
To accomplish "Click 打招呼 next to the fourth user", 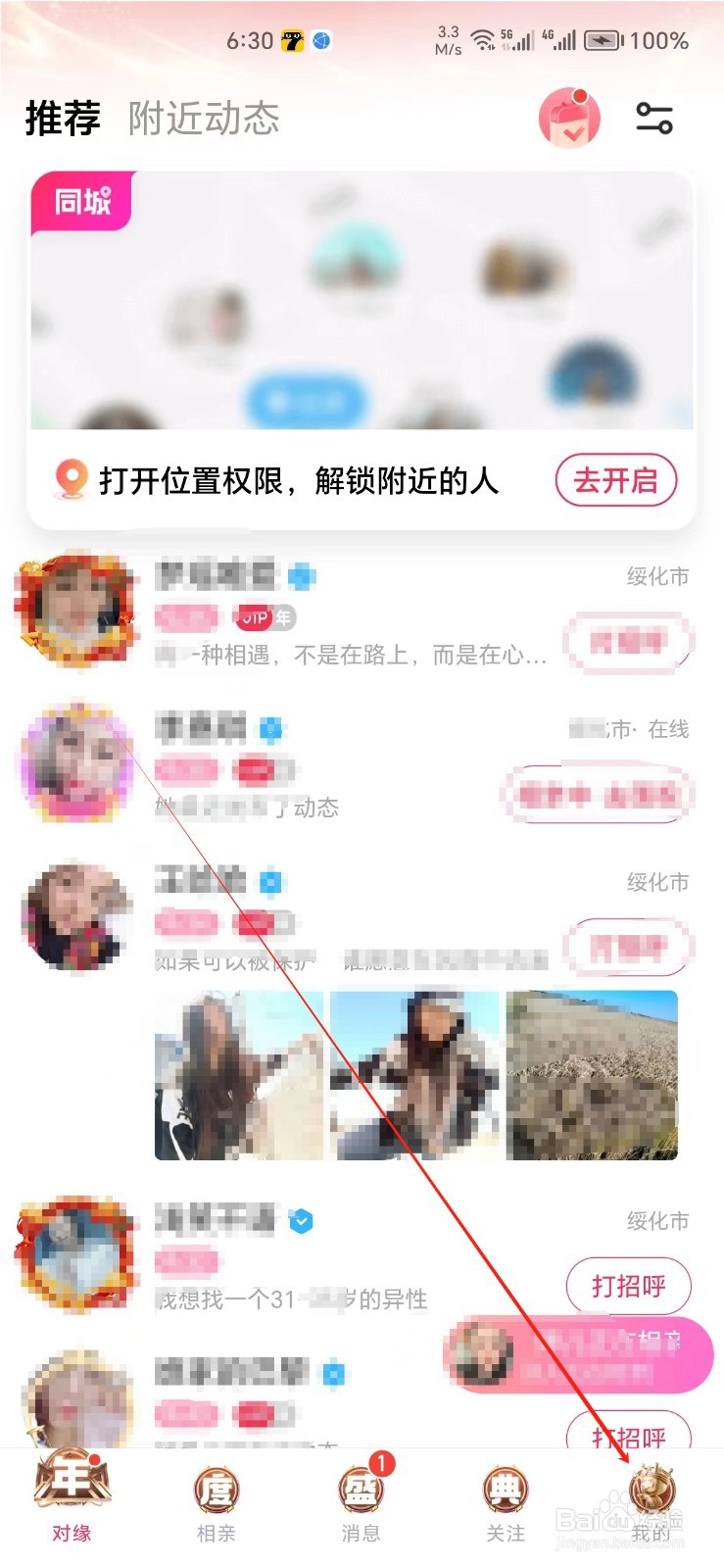I will tap(628, 1287).
